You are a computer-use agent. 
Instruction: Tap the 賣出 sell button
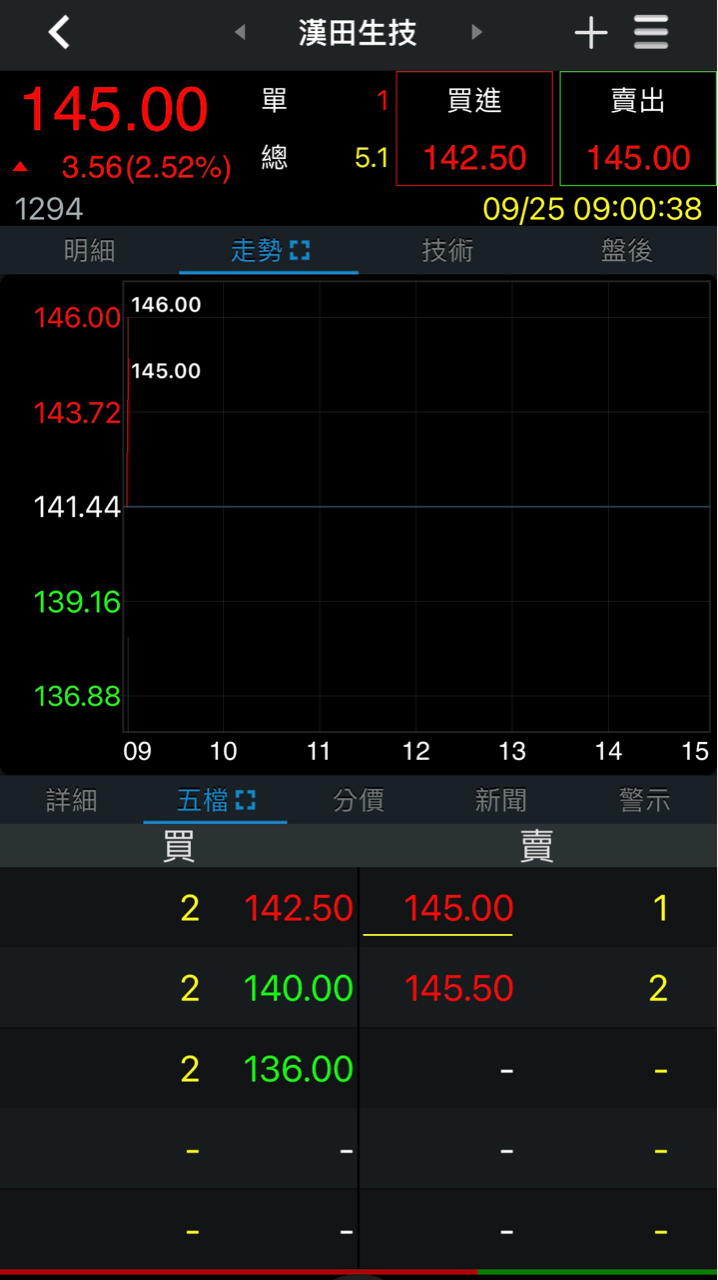point(638,129)
